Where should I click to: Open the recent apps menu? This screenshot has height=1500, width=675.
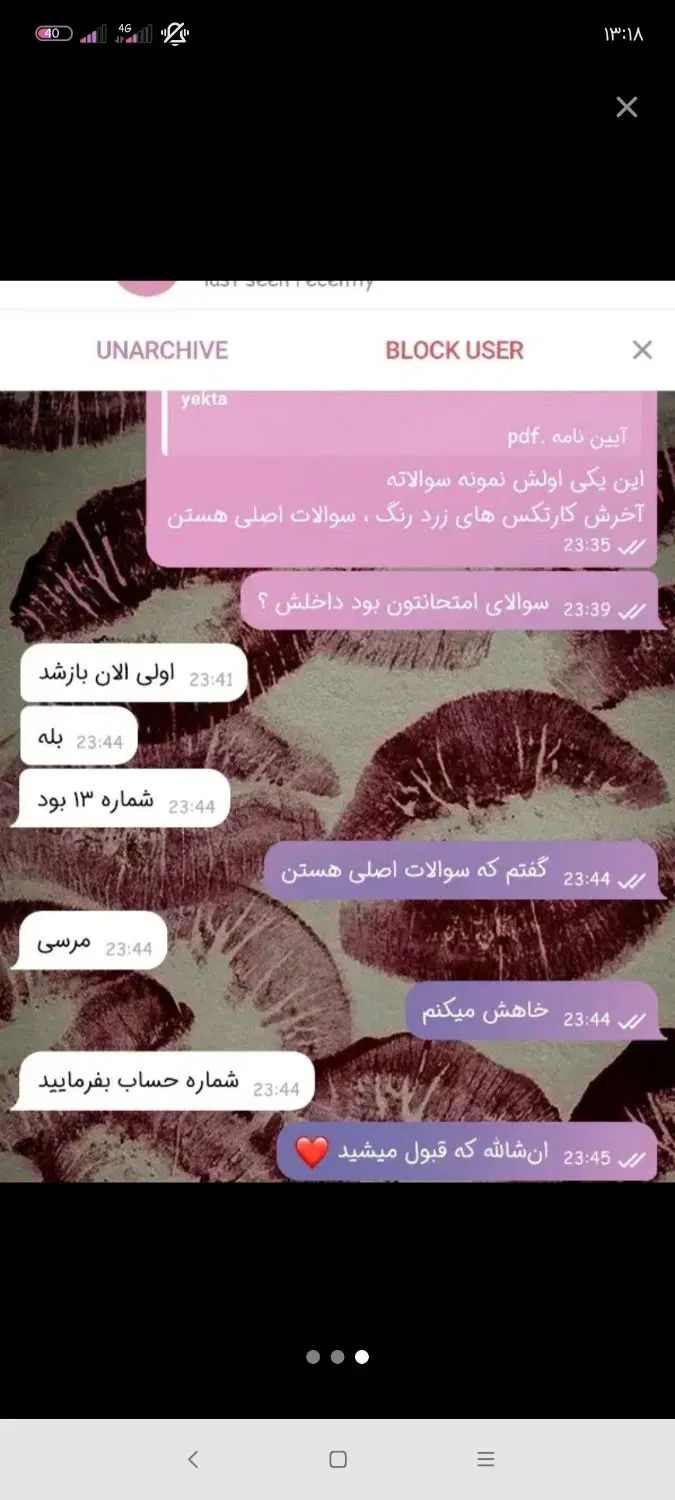click(x=486, y=1459)
